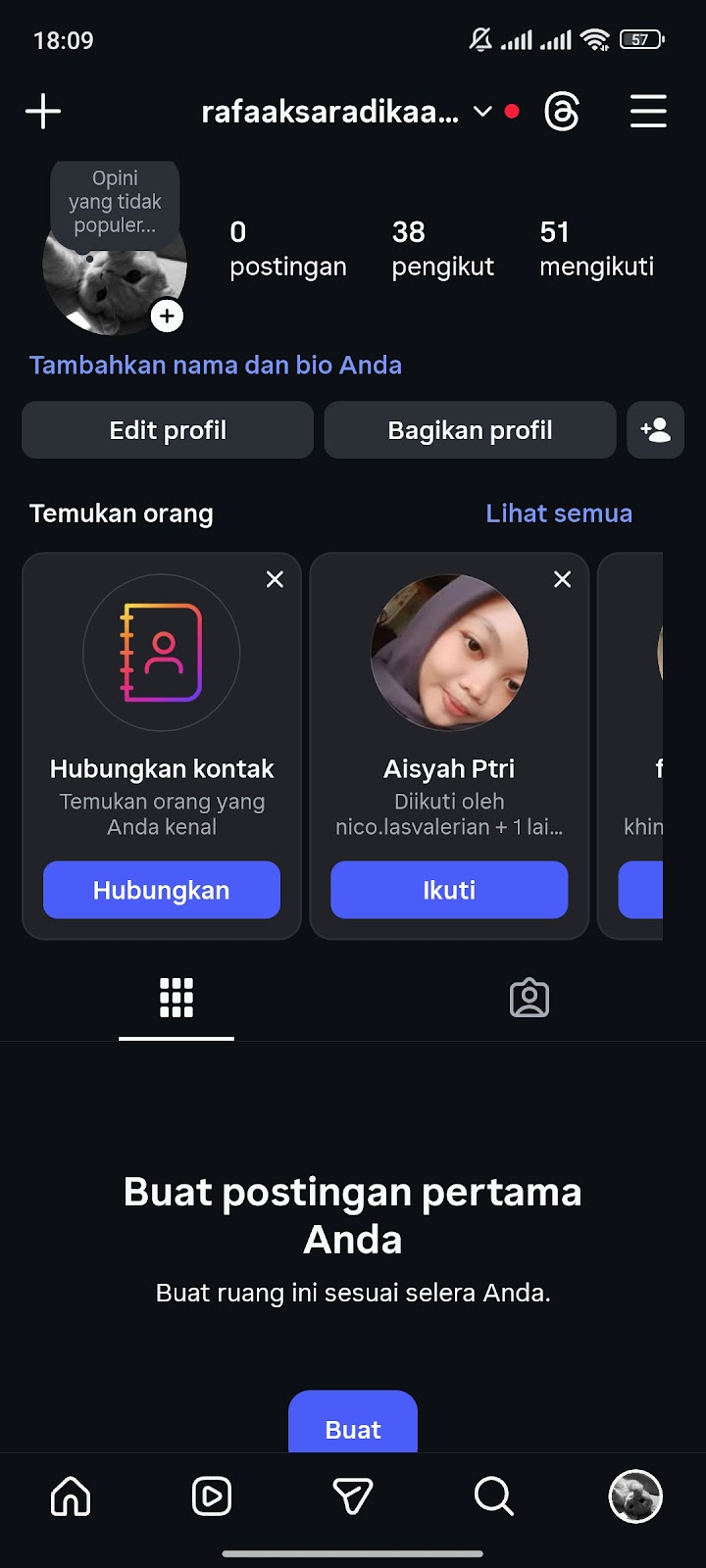Tap Hubungkan to connect contacts
Viewport: 706px width, 1568px height.
(x=162, y=890)
